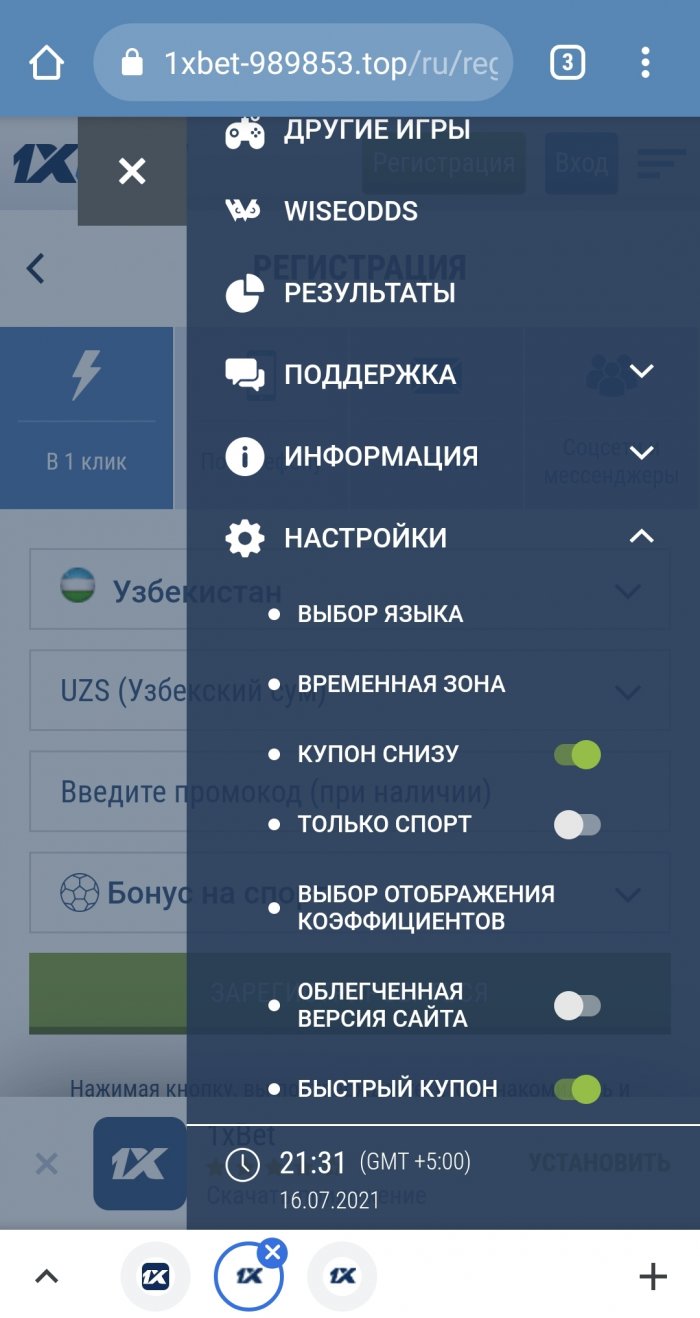Screen dimensions: 700x1318
Task: Close the selected tab in the tab strip
Action: click(x=273, y=1251)
